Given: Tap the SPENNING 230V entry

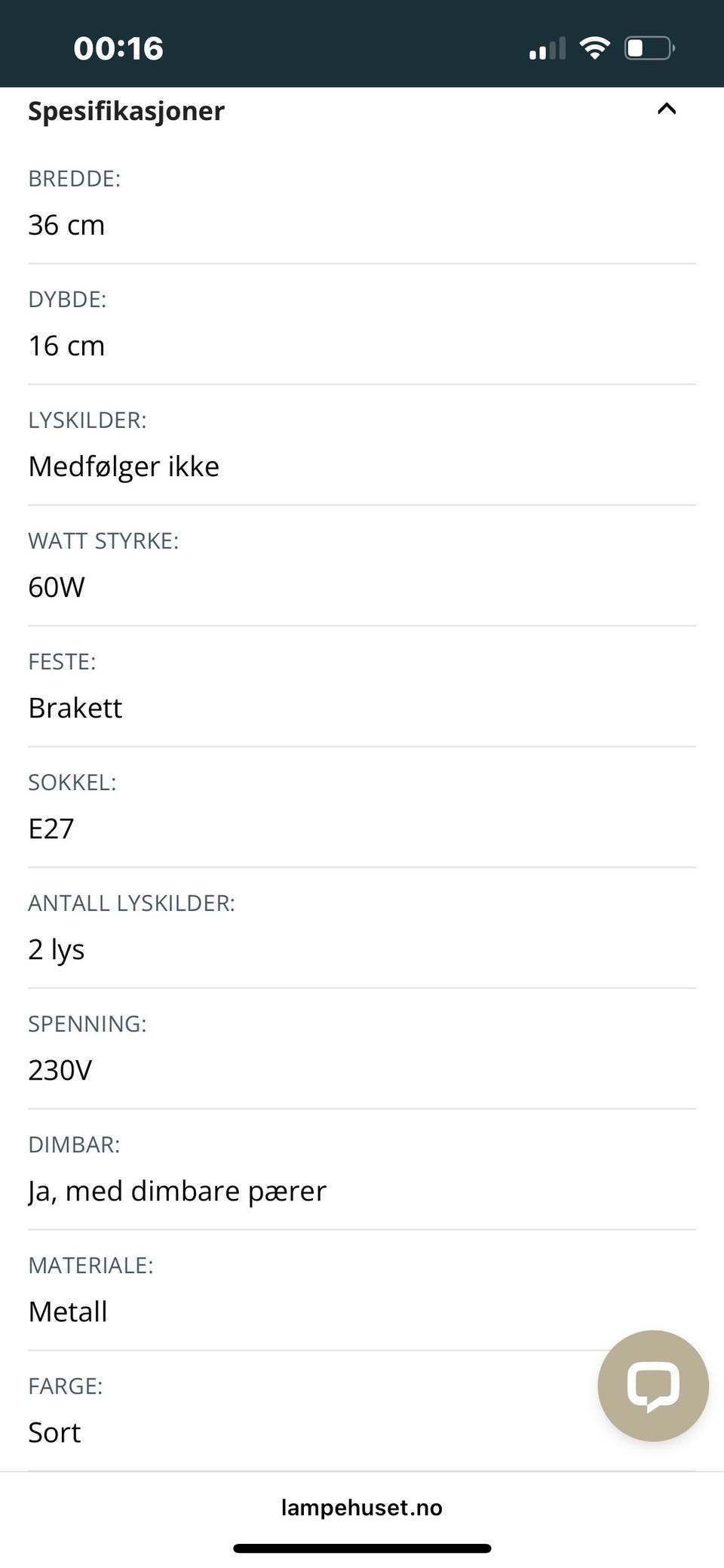Looking at the screenshot, I should [x=59, y=1069].
